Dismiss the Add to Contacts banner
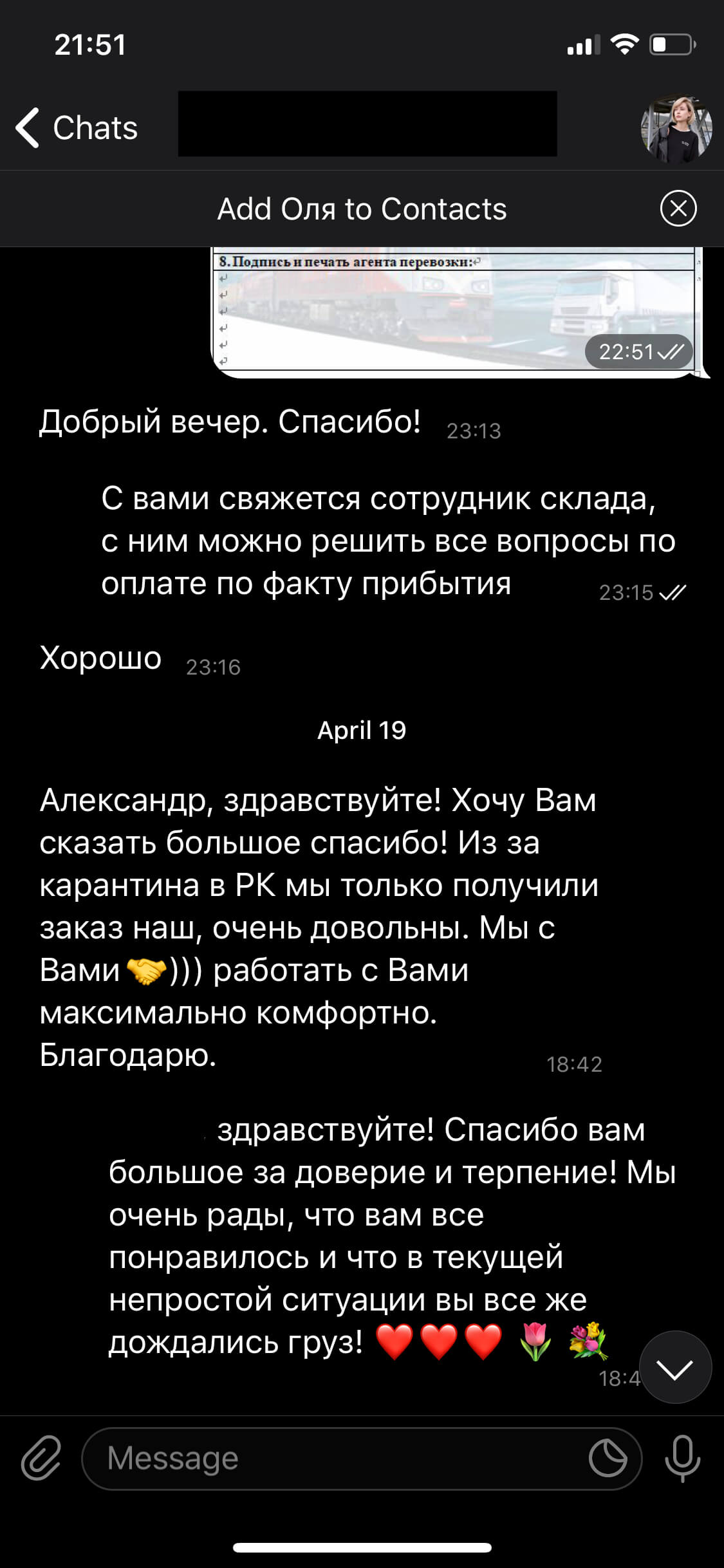The height and width of the screenshot is (1568, 724). tap(678, 209)
